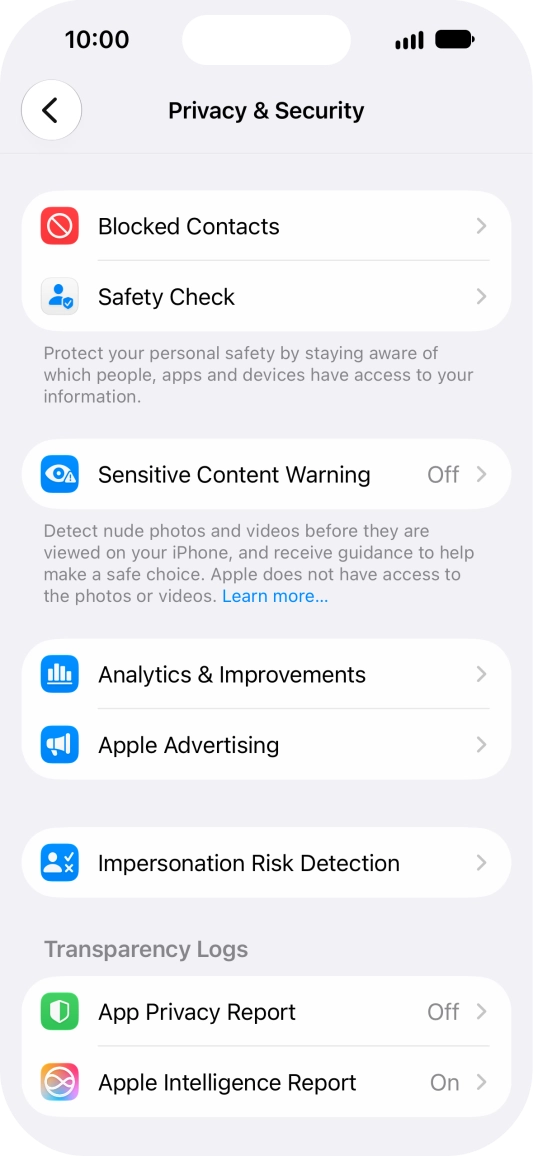Open App Privacy Report

click(266, 1012)
